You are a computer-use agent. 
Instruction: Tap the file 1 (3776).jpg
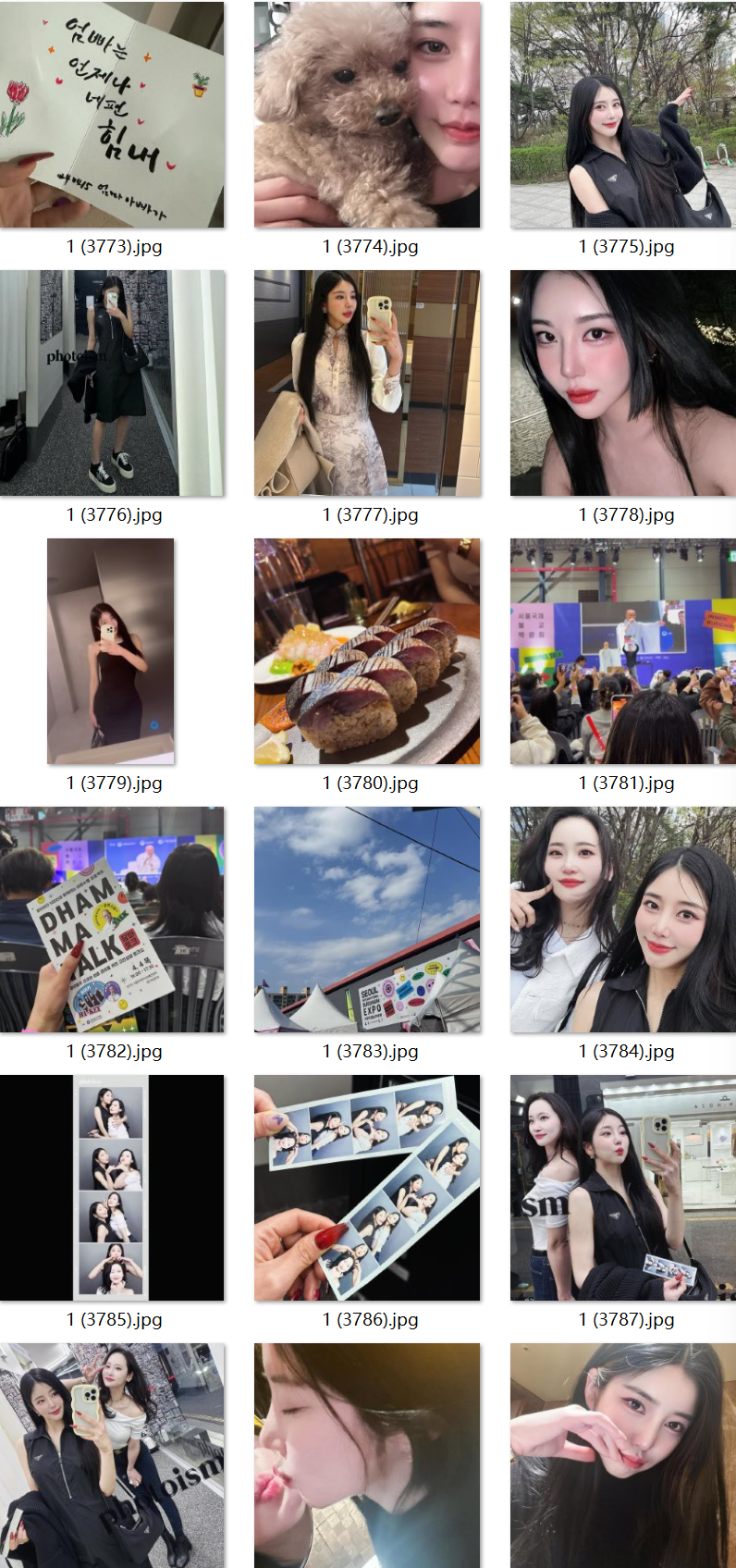point(112,383)
